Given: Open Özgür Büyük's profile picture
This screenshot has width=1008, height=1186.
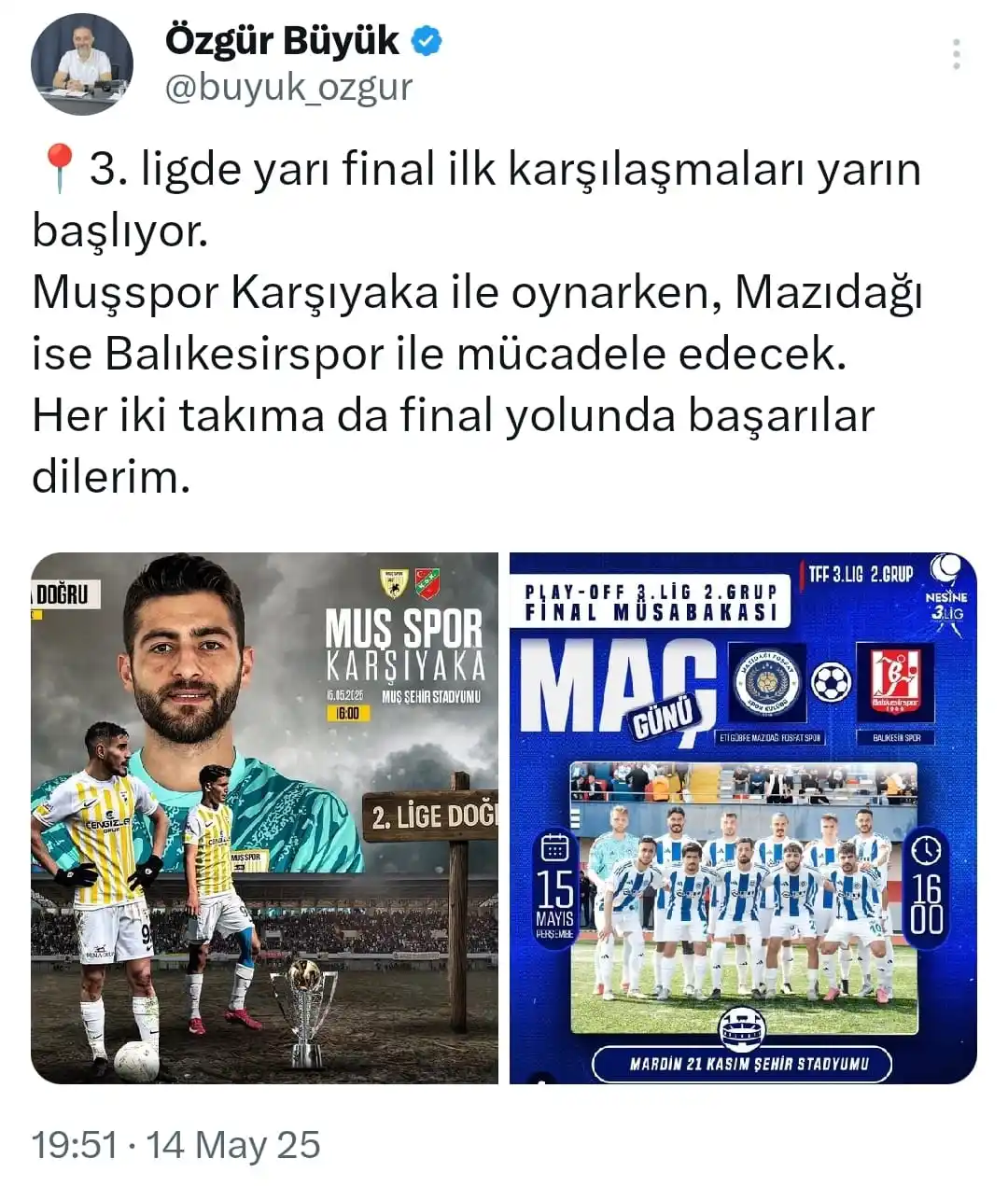Looking at the screenshot, I should [x=82, y=63].
